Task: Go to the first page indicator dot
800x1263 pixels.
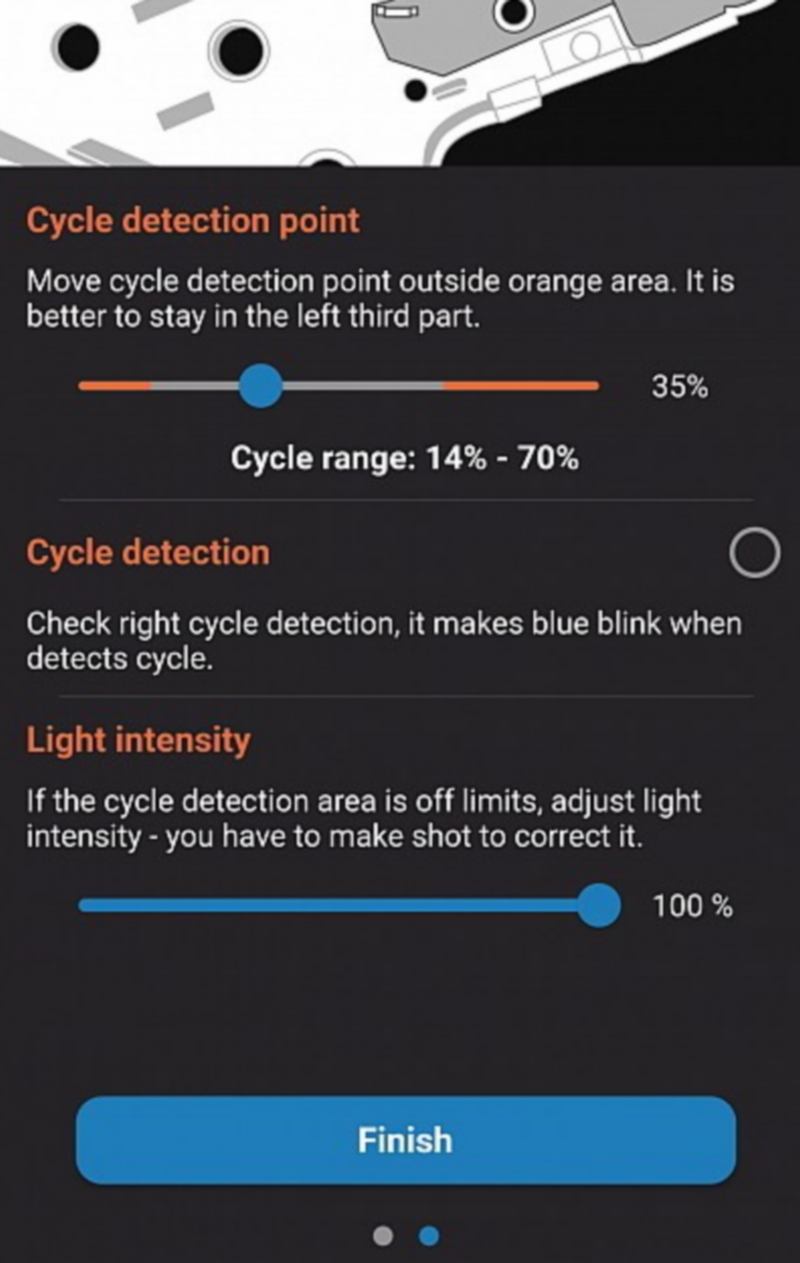Action: coord(382,1236)
